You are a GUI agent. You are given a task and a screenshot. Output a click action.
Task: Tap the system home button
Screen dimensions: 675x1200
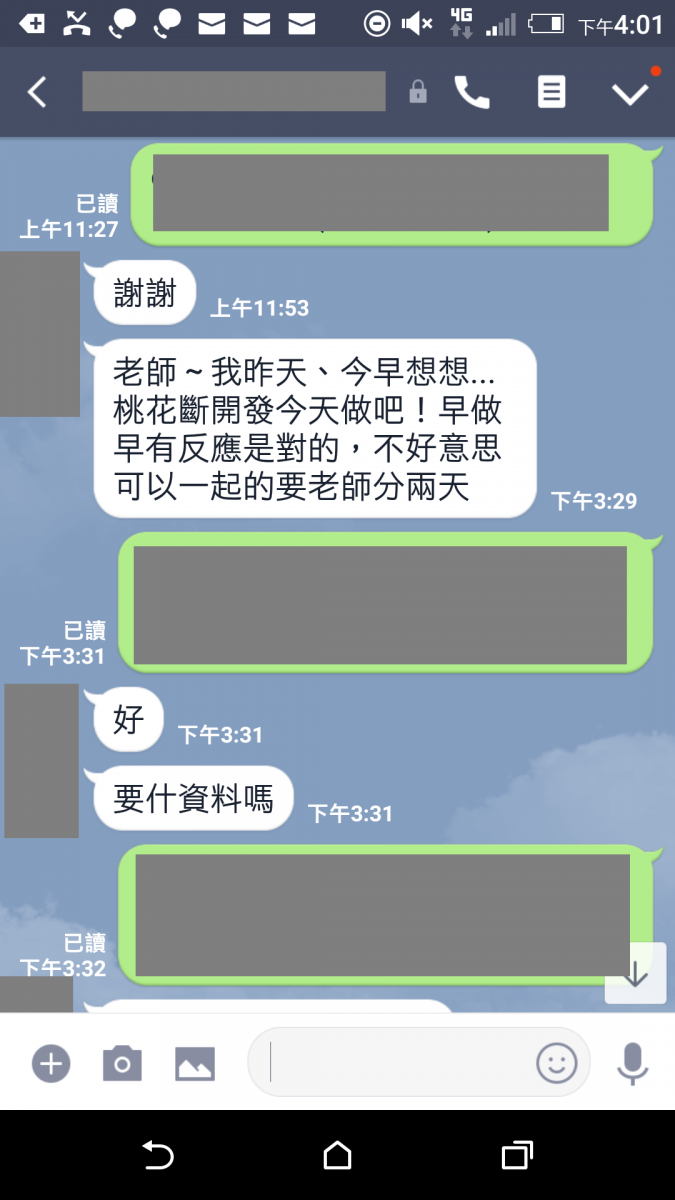tap(337, 1156)
